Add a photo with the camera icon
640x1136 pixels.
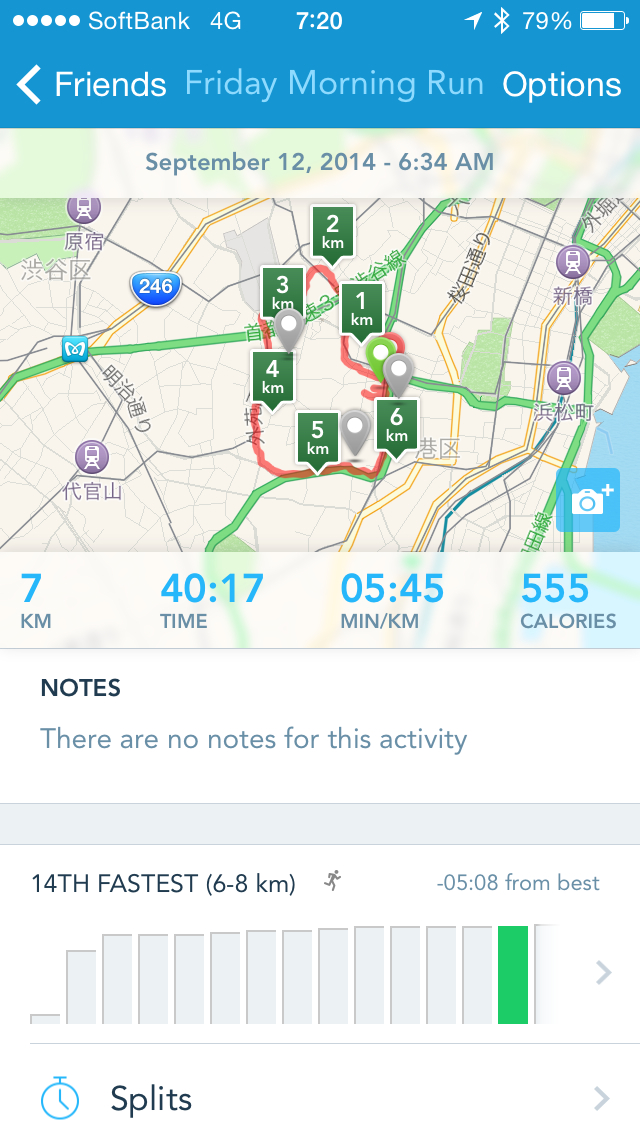(588, 500)
